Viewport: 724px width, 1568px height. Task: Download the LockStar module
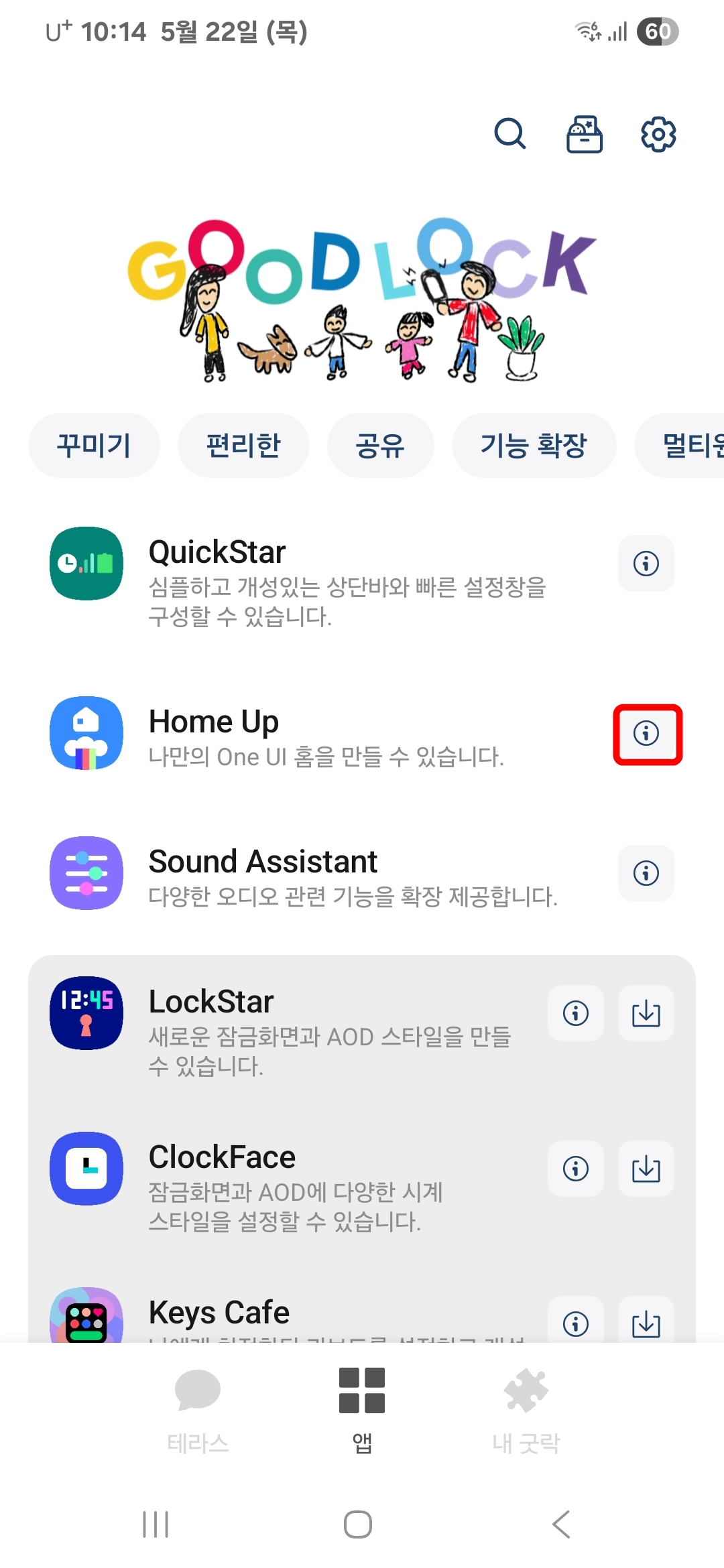646,1014
